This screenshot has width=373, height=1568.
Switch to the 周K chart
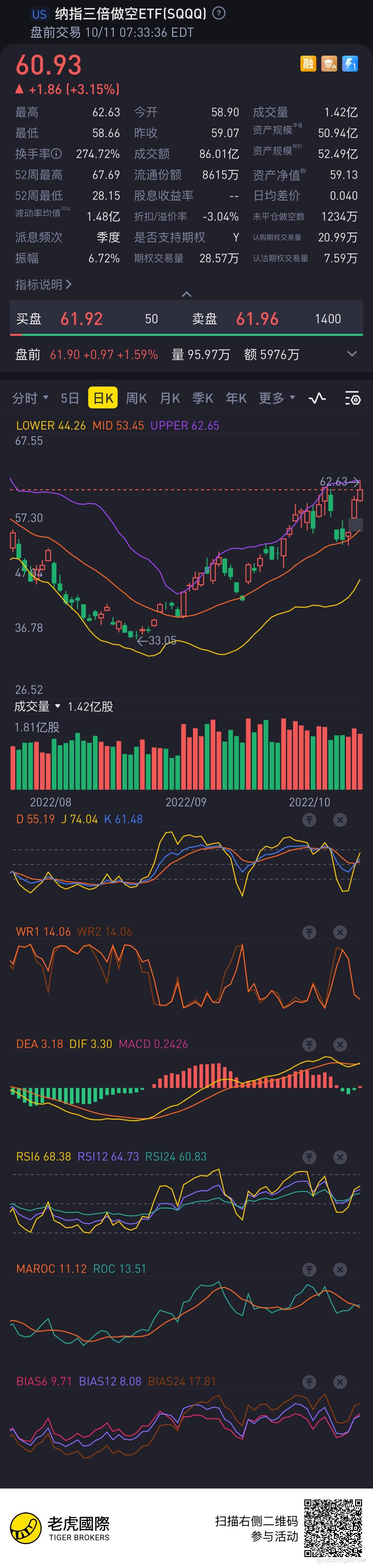136,398
